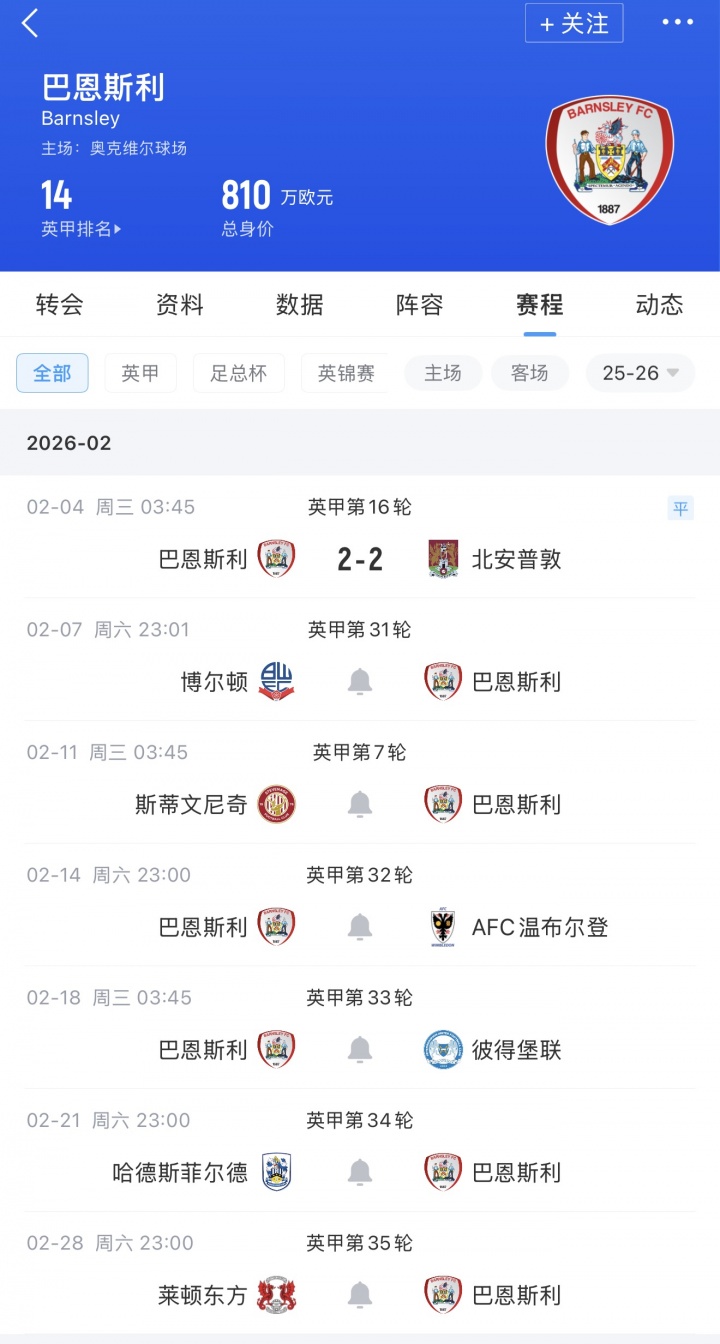Switch to the 资料 tab
Screen dimensions: 720x1344
(x=180, y=305)
